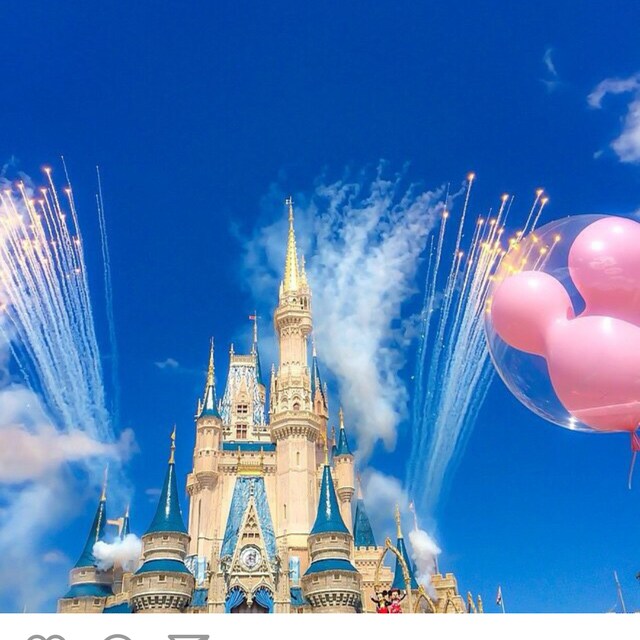
Task: Like the castle fireworks post
Action: pos(45,636)
